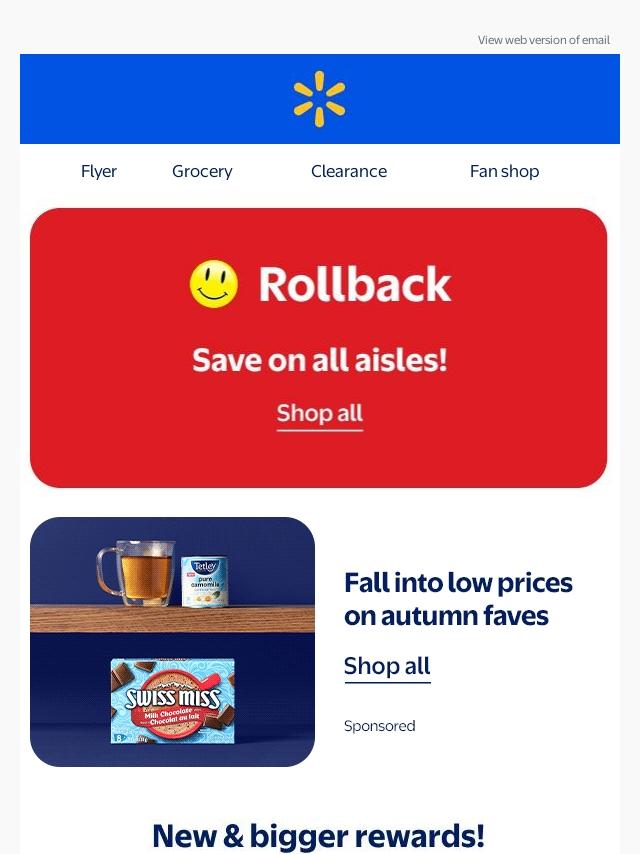Open the web version of email
Screen dimensions: 640x854
point(543,40)
